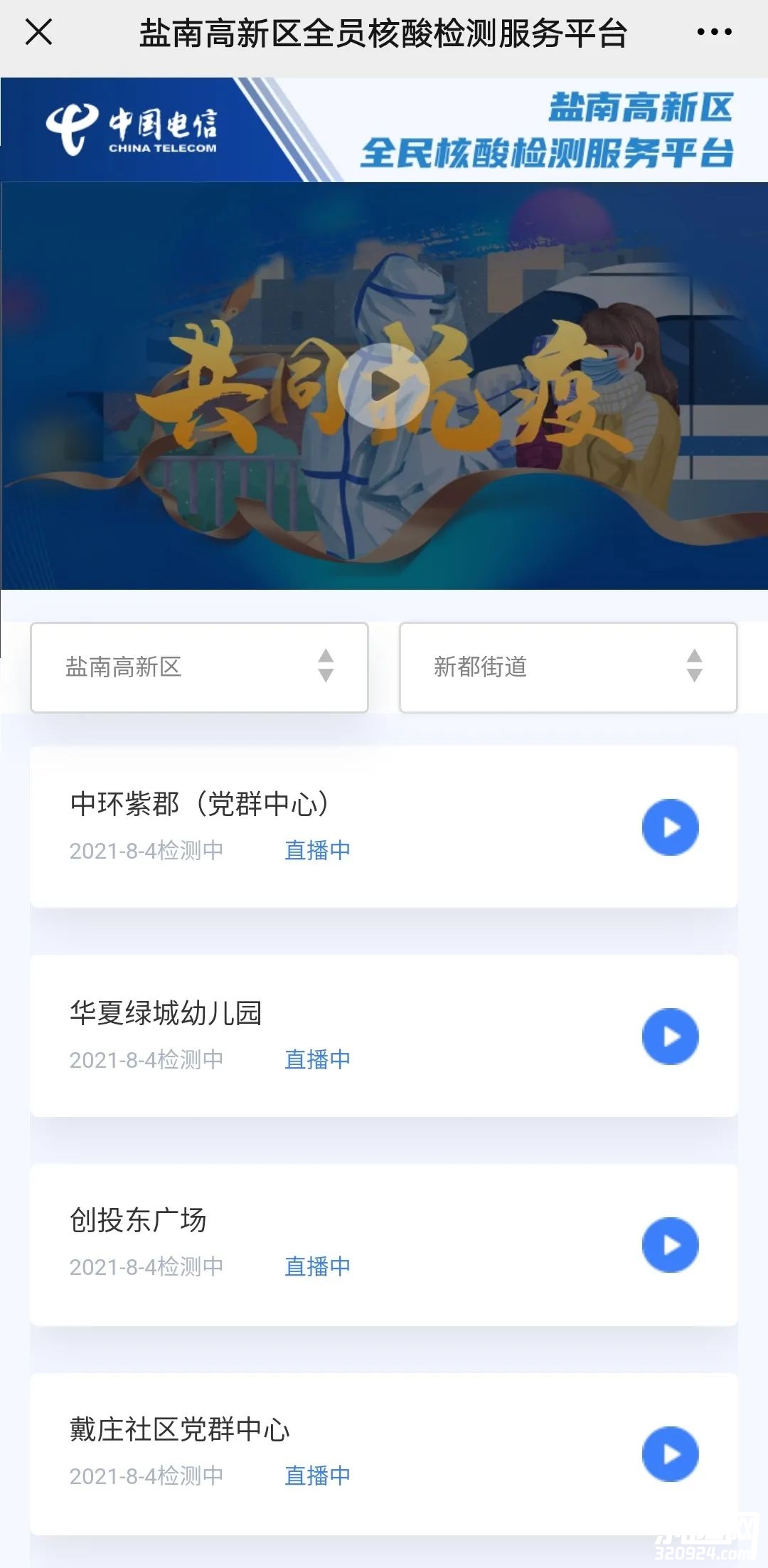768x1568 pixels.
Task: Play the 共同抗疫 banner video
Action: pyautogui.click(x=384, y=386)
